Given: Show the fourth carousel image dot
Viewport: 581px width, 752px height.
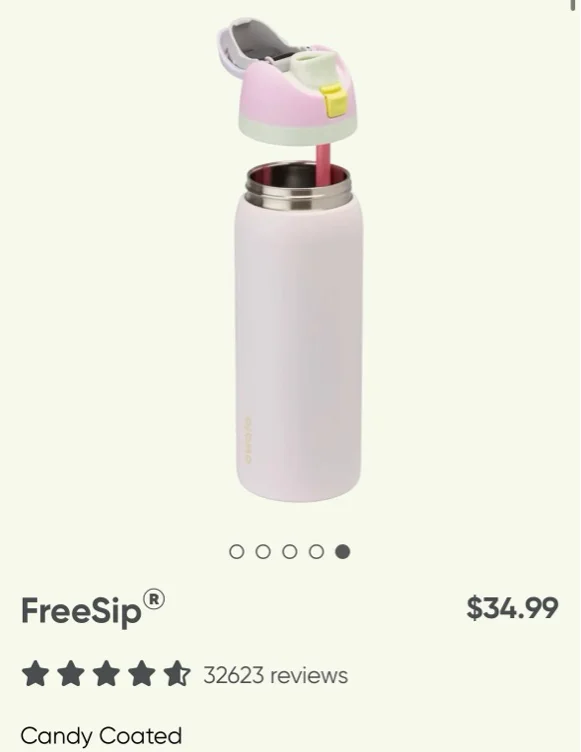Looking at the screenshot, I should point(316,552).
